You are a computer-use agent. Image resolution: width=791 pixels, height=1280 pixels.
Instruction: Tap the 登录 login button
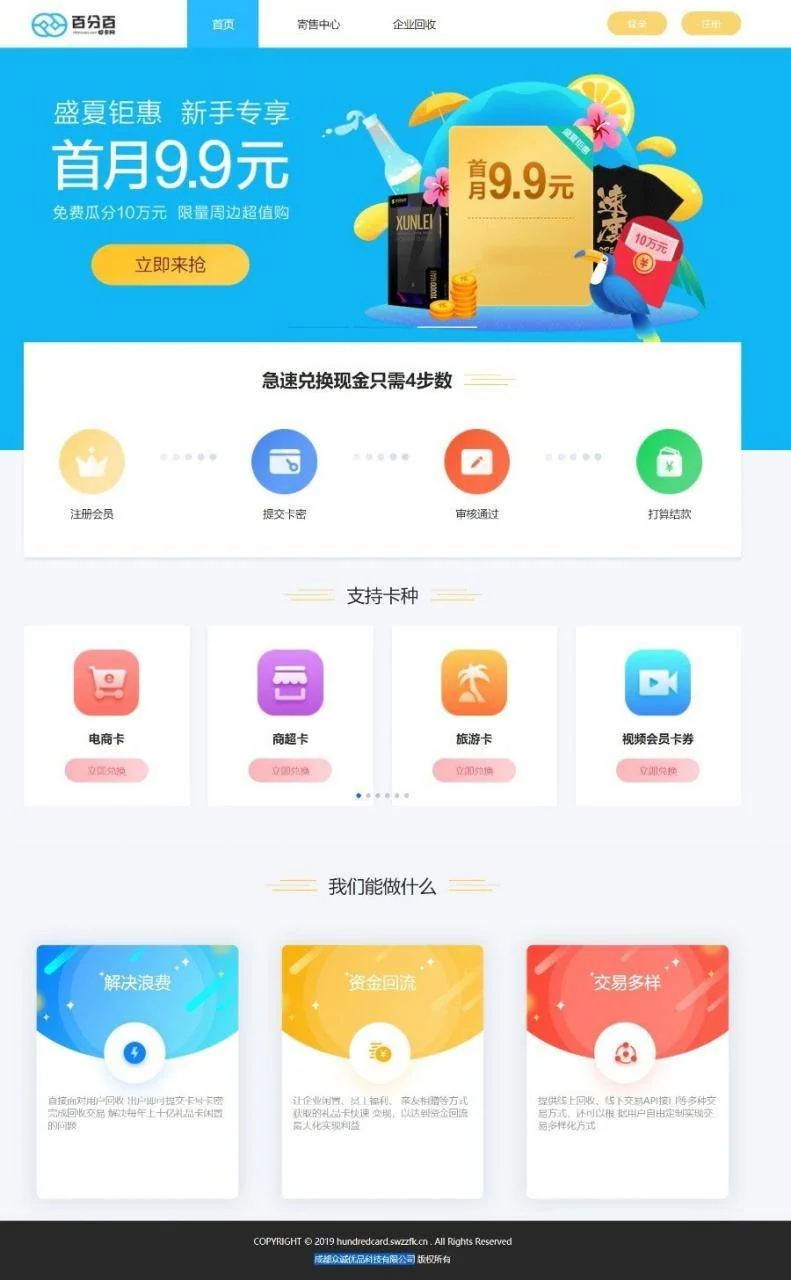tap(636, 24)
